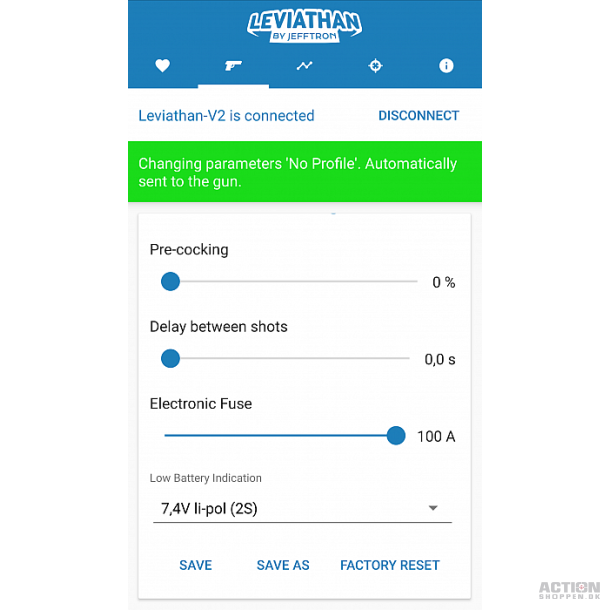Open the info tab
The image size is (610, 610).
446,66
